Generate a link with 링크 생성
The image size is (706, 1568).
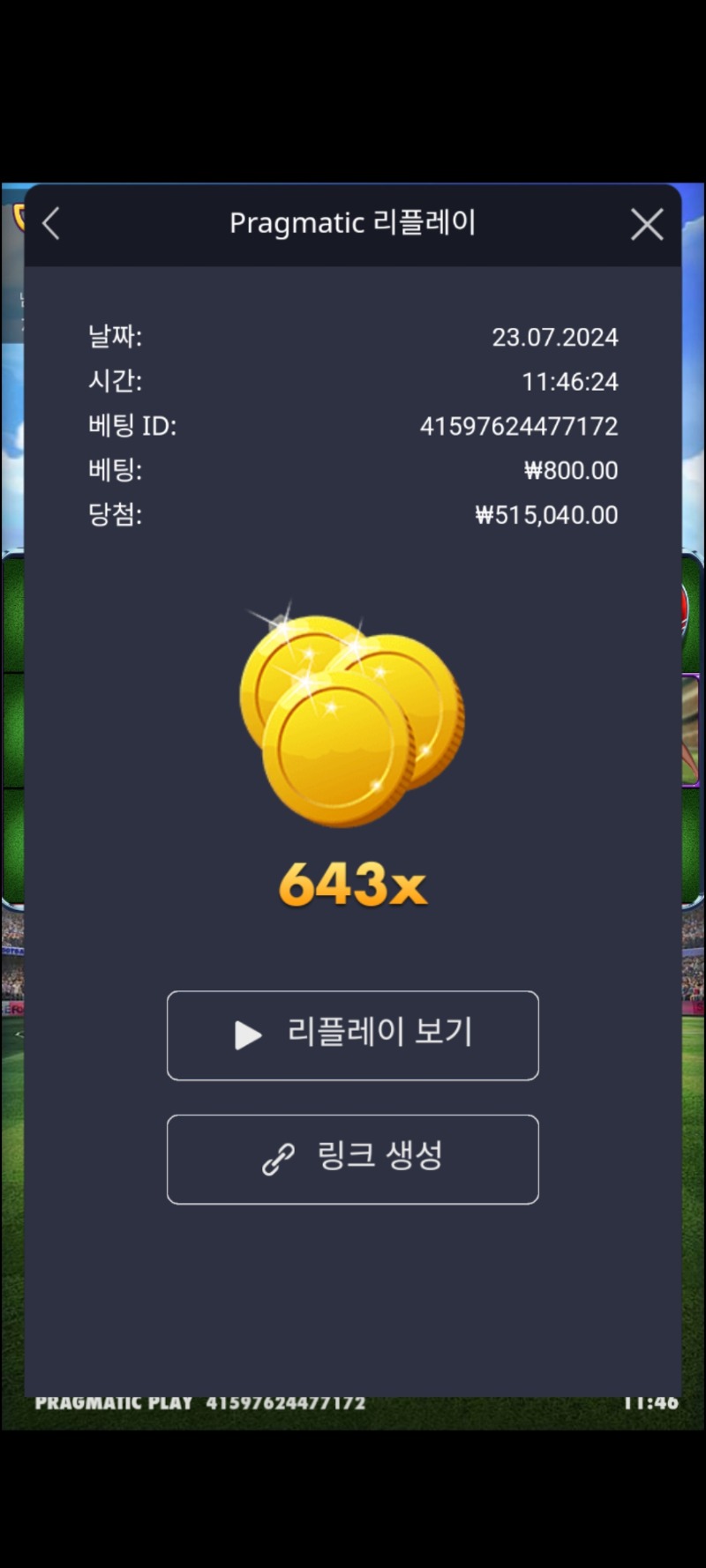(x=353, y=1159)
